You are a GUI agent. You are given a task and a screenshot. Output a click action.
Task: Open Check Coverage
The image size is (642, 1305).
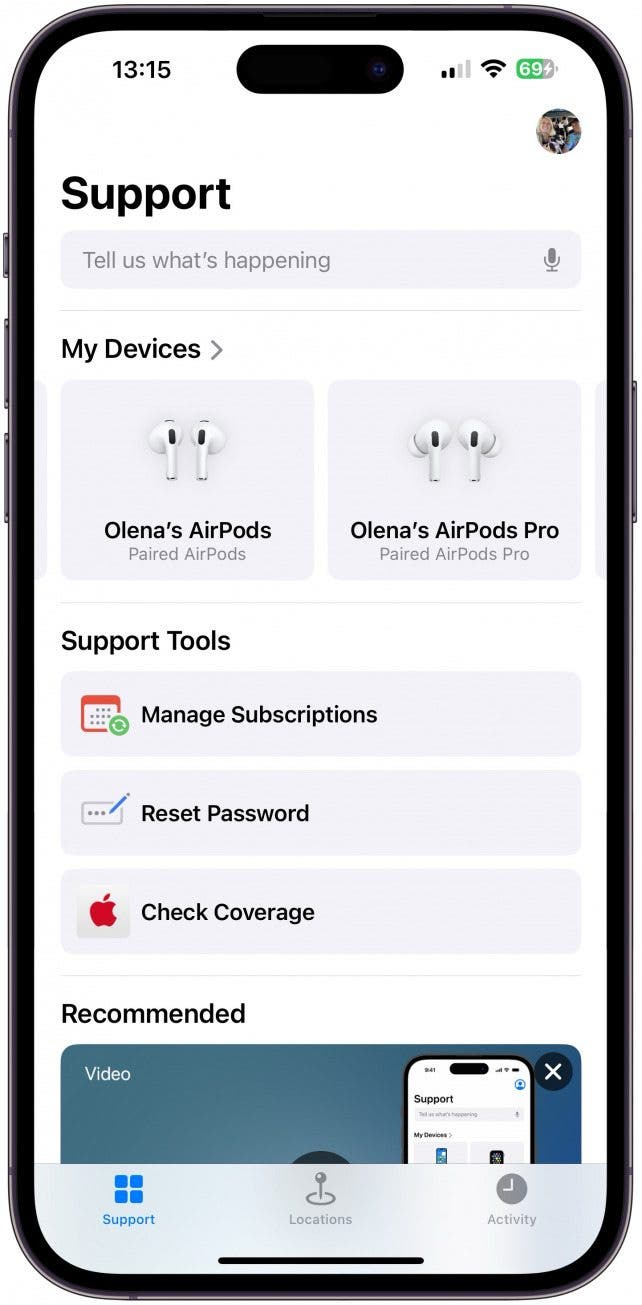pos(320,912)
